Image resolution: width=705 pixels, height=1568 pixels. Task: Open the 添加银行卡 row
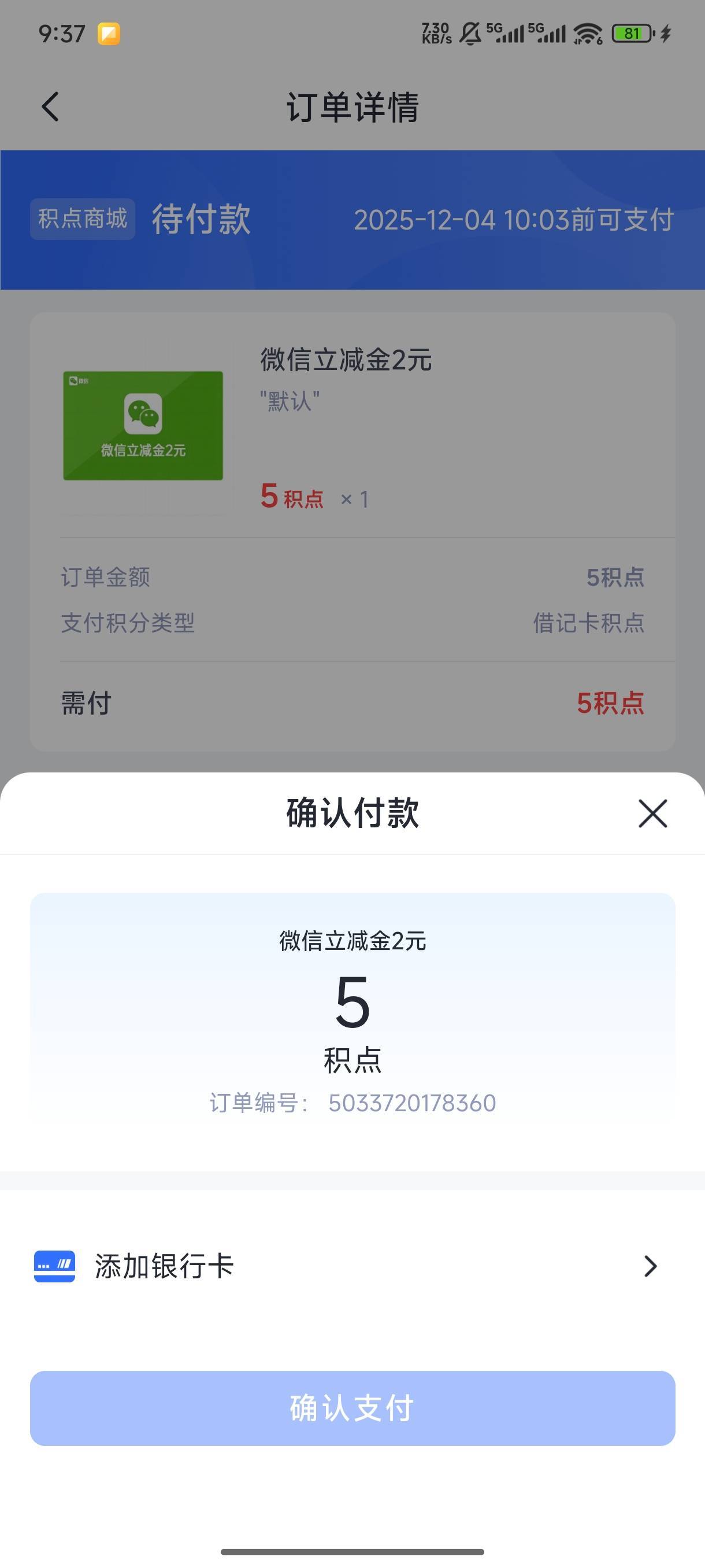tap(352, 1266)
